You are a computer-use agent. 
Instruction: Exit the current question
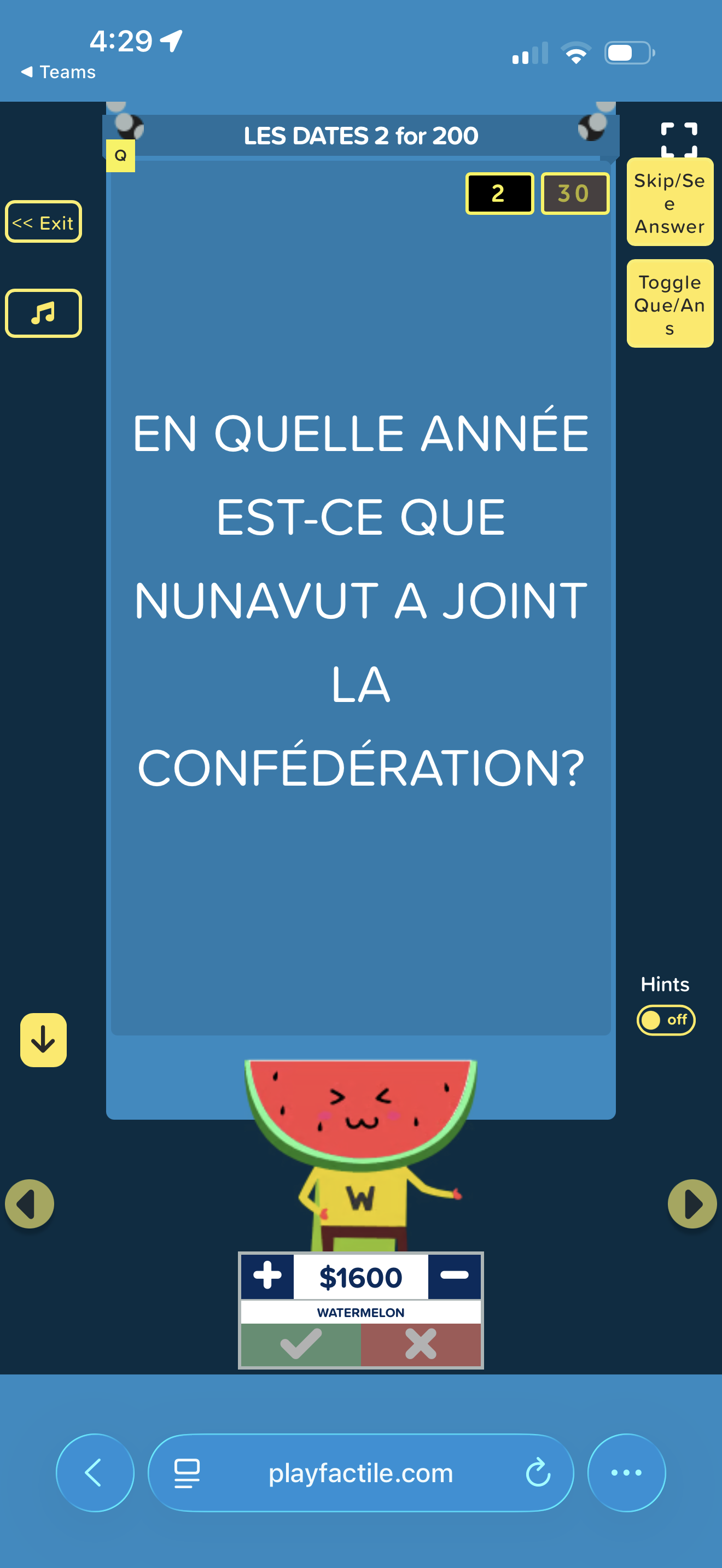point(43,221)
